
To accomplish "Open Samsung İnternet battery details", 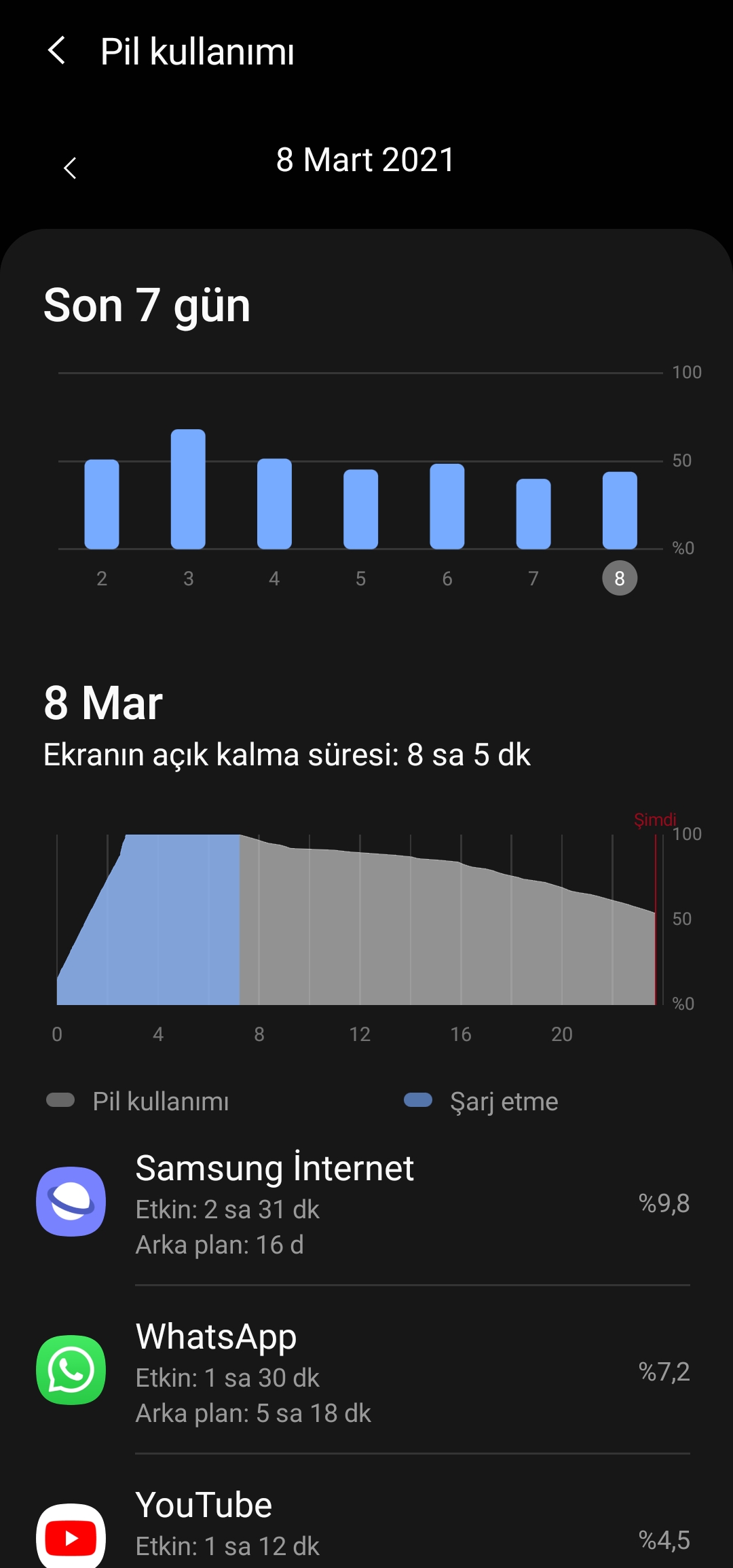I will click(x=366, y=1202).
